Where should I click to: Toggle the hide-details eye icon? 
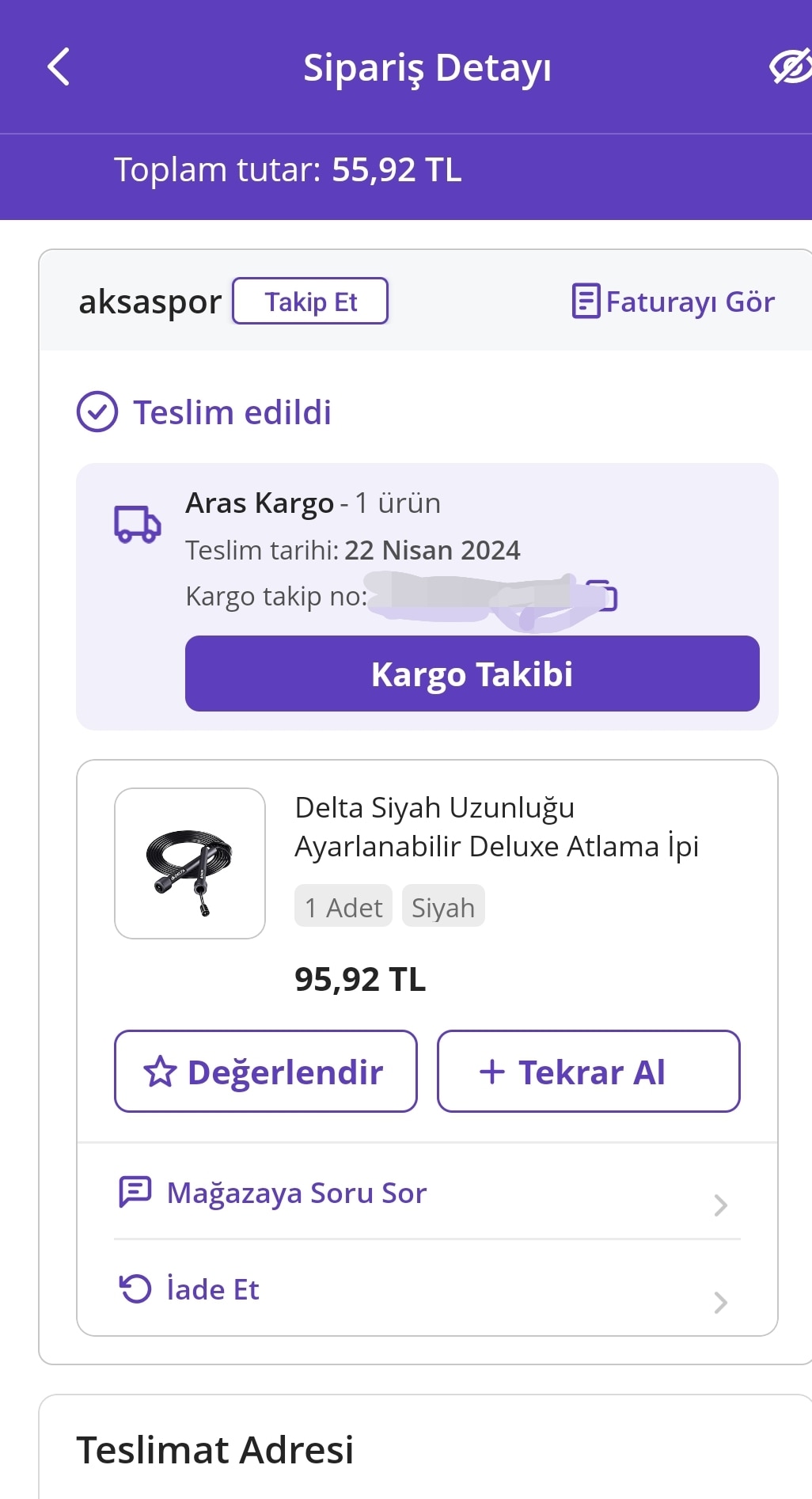coord(790,66)
